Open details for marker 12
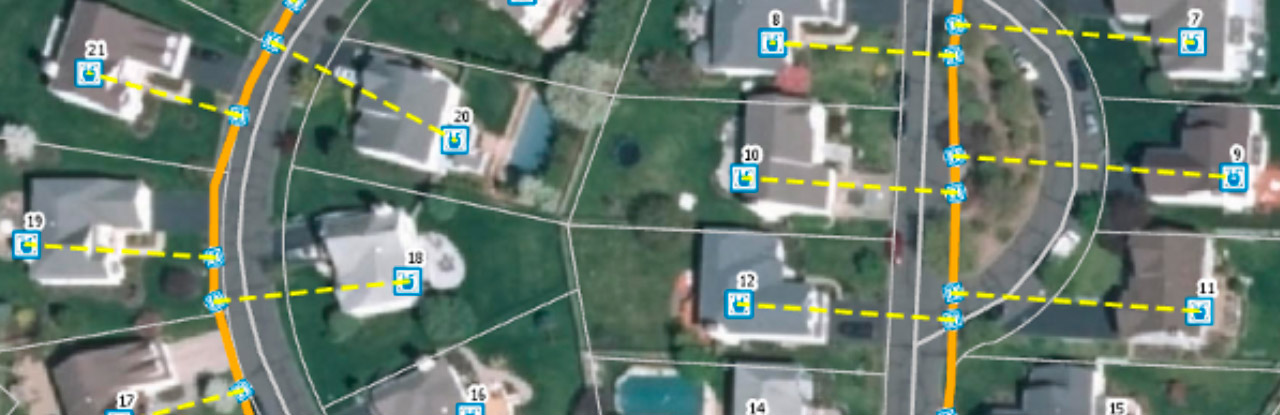This screenshot has width=1280, height=415. (x=739, y=304)
